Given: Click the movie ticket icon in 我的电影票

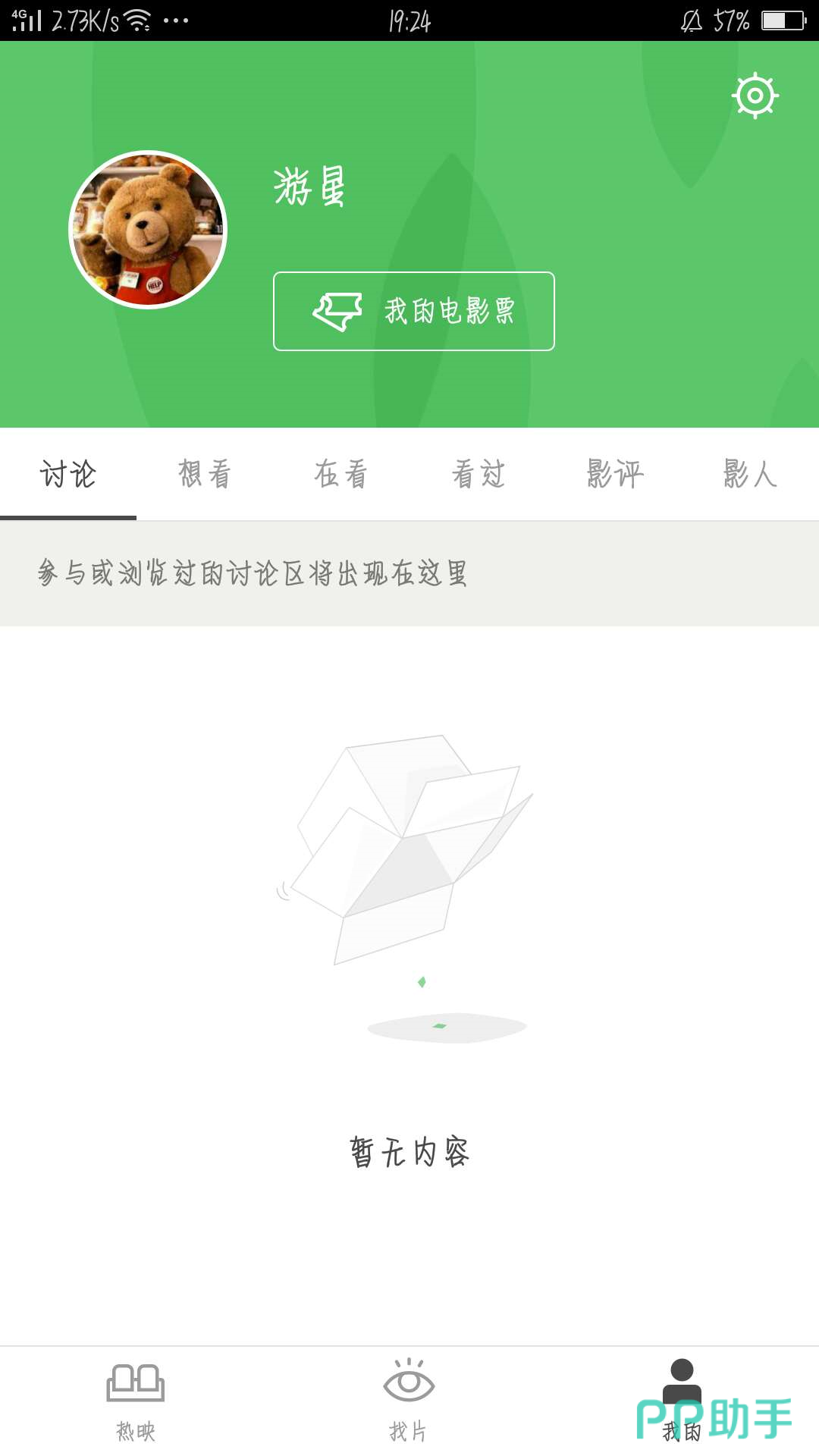Looking at the screenshot, I should click(340, 309).
